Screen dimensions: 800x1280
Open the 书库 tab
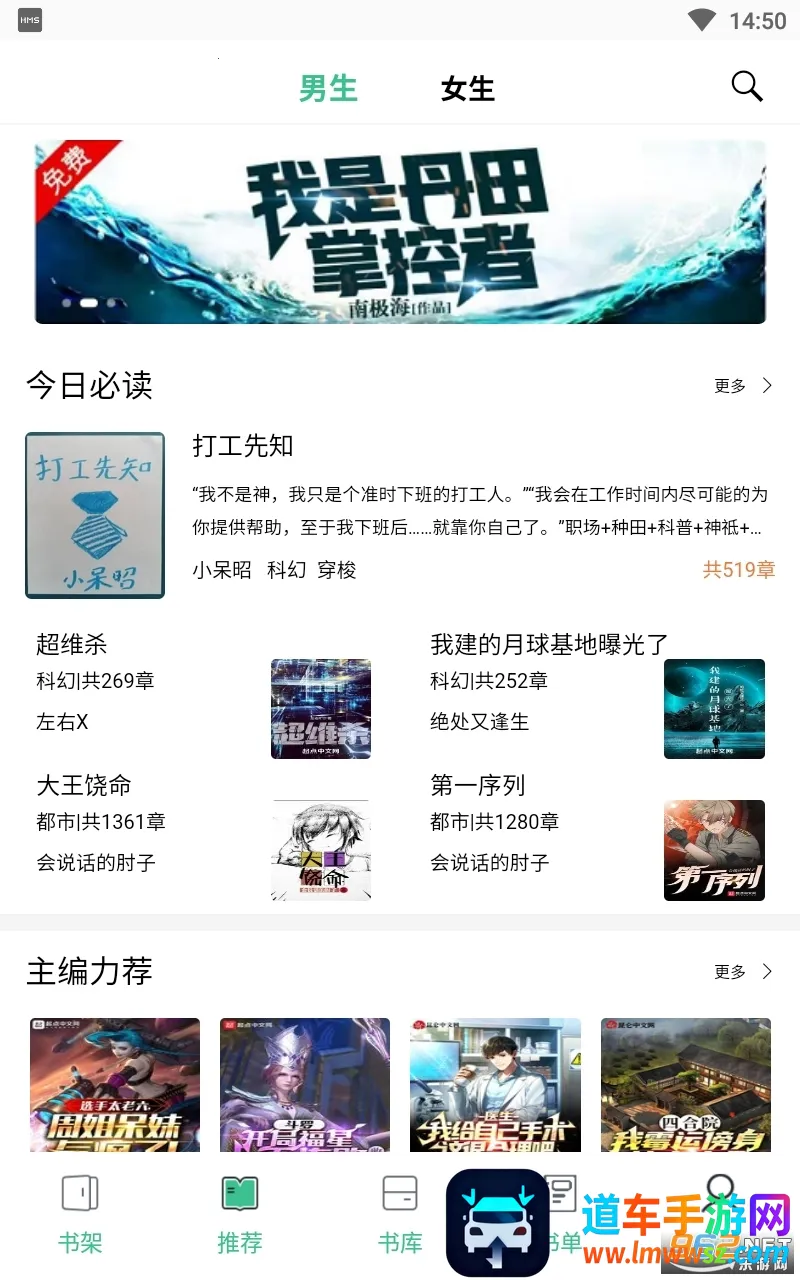tap(400, 1214)
